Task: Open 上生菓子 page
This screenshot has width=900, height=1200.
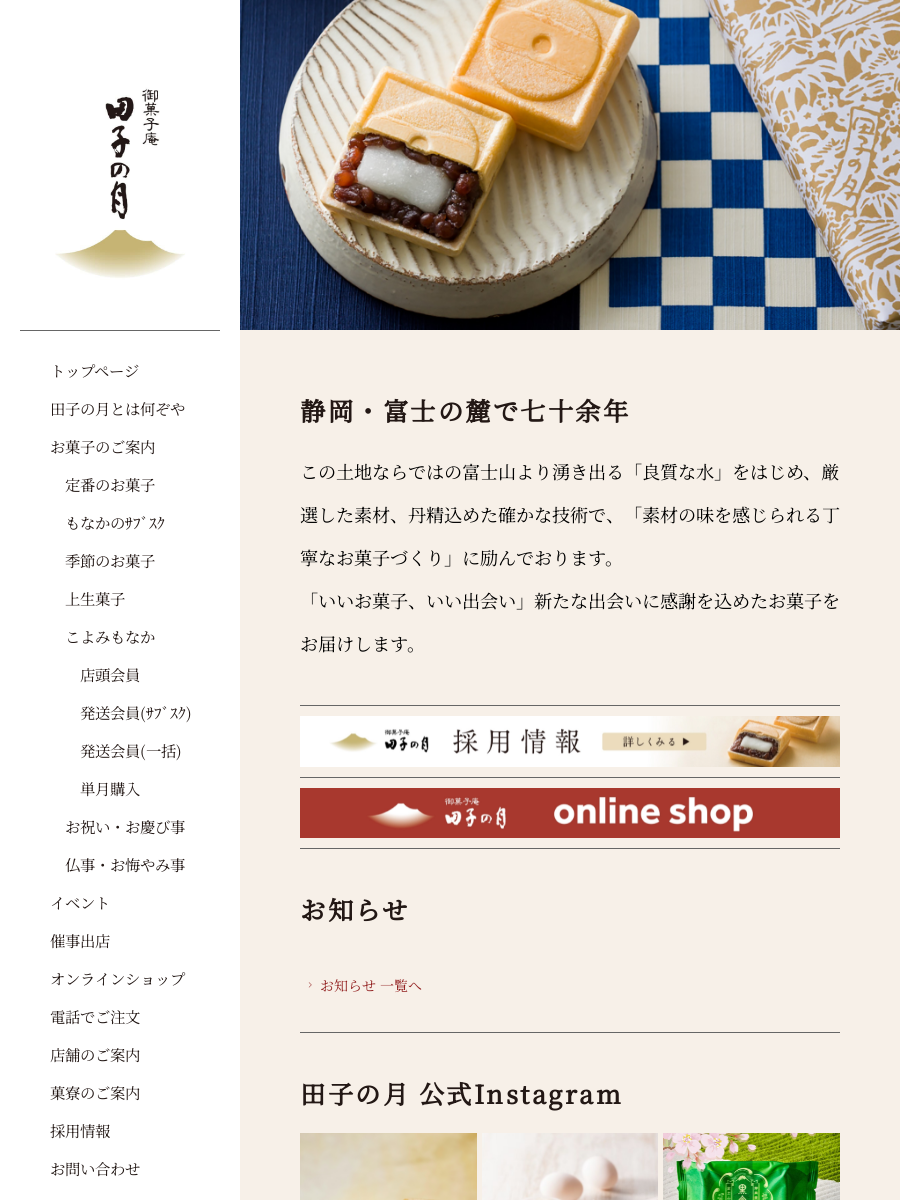Action: (95, 599)
